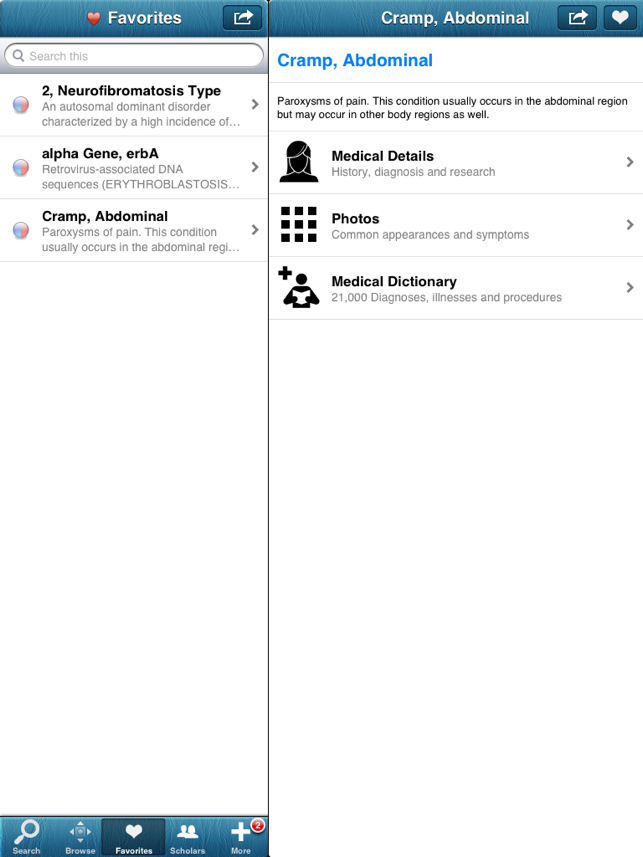Share the Favorites list

[x=242, y=17]
